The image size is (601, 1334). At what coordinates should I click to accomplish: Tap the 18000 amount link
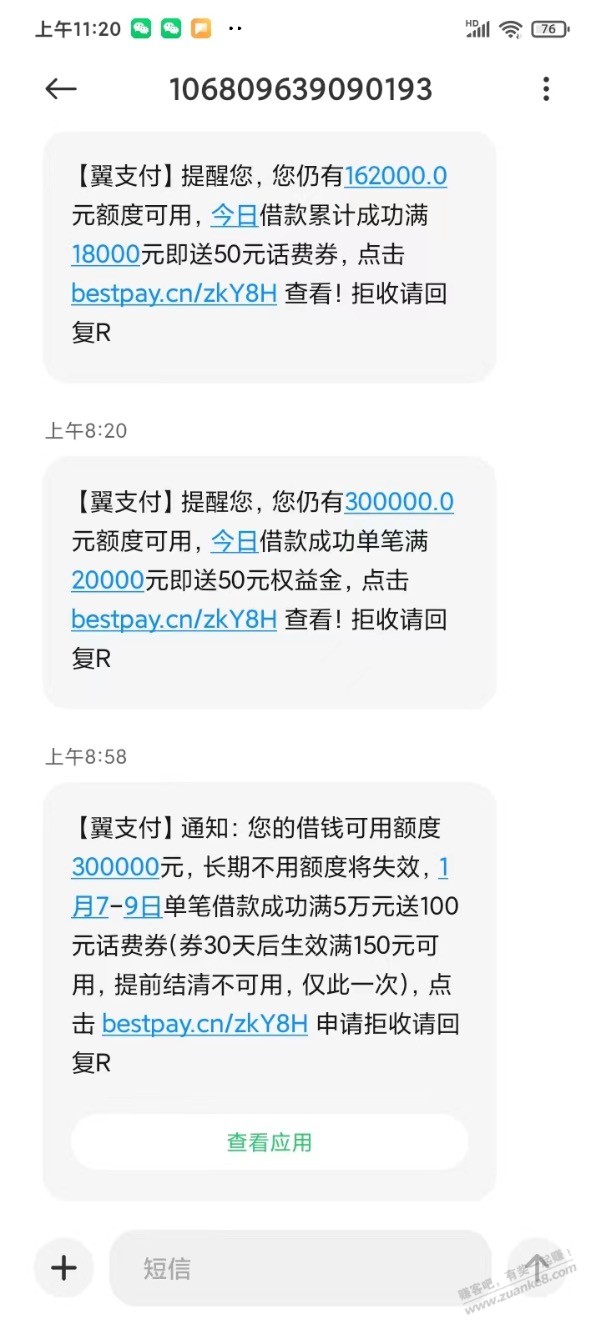click(105, 255)
